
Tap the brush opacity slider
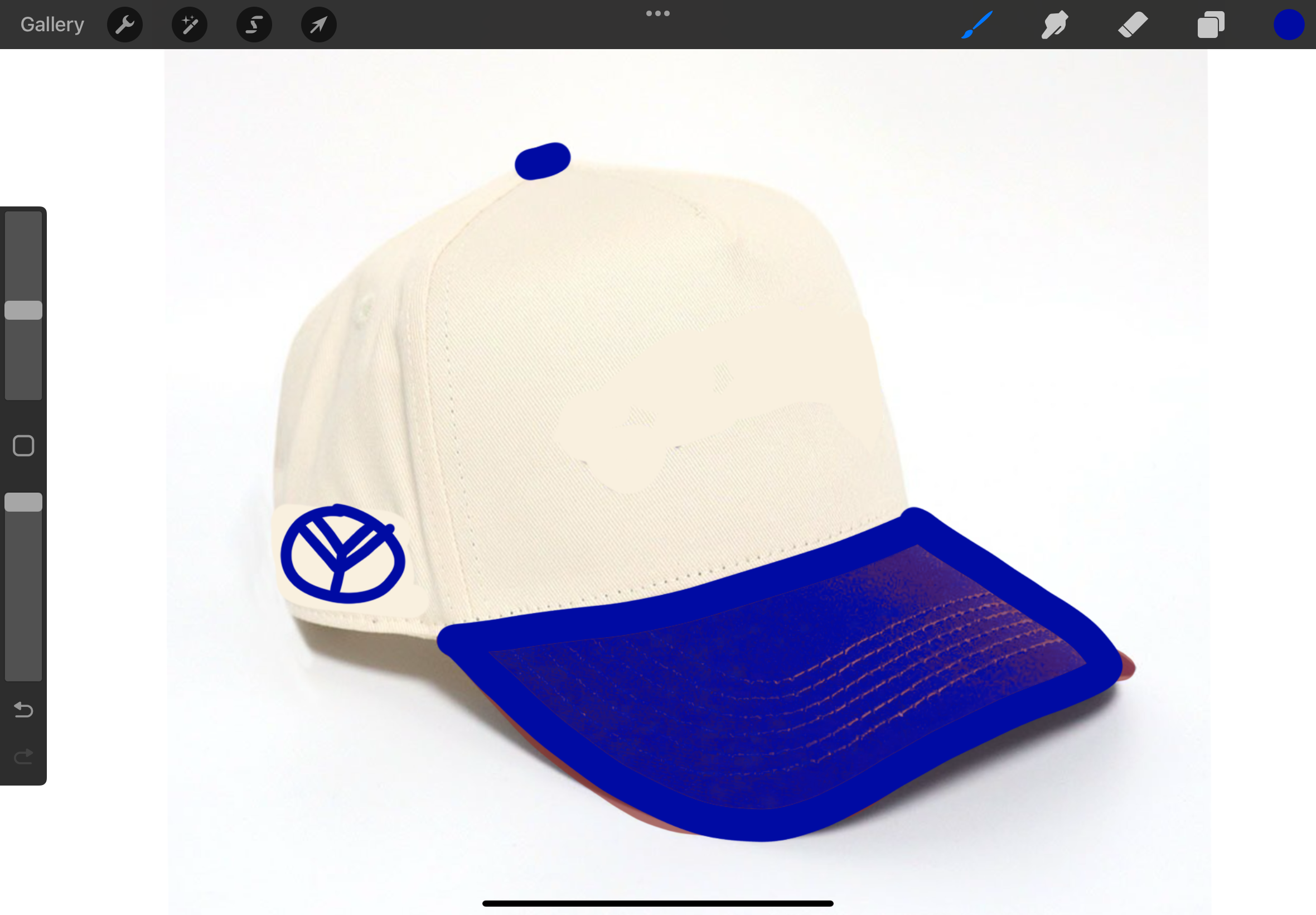(23, 502)
